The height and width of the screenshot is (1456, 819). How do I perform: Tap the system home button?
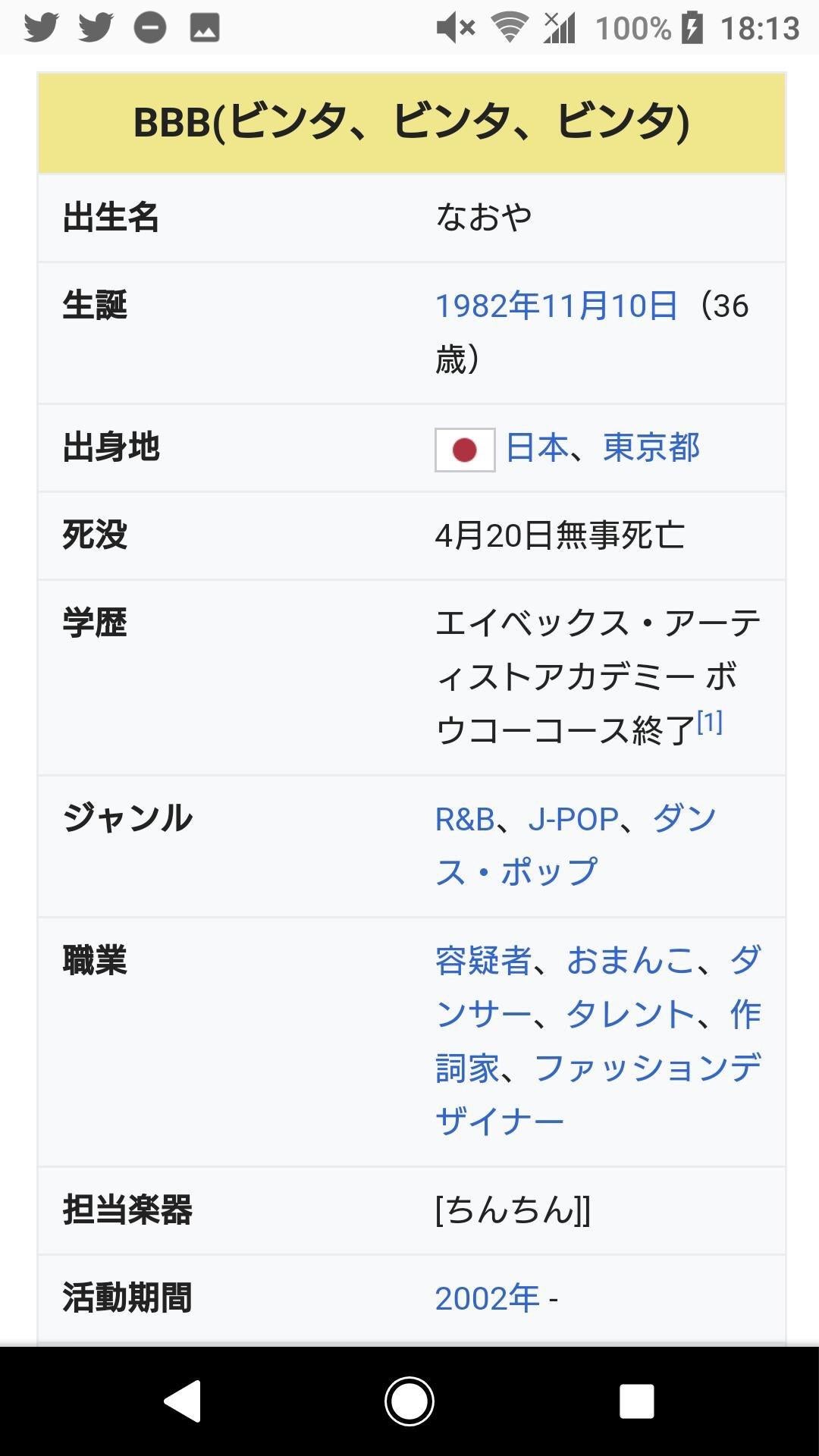coord(409,1401)
